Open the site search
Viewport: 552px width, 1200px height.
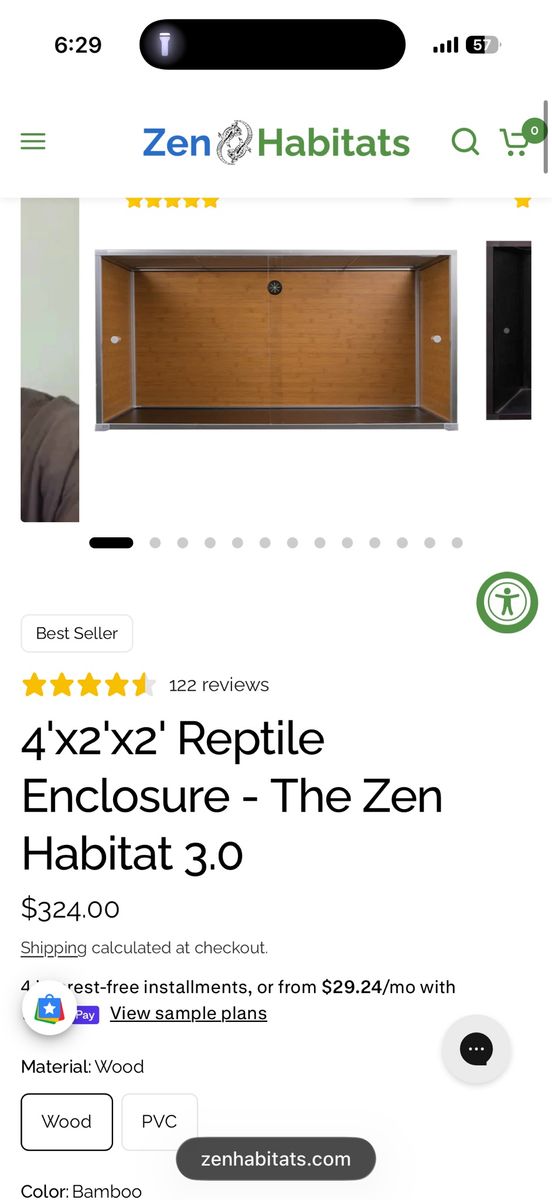[x=465, y=141]
